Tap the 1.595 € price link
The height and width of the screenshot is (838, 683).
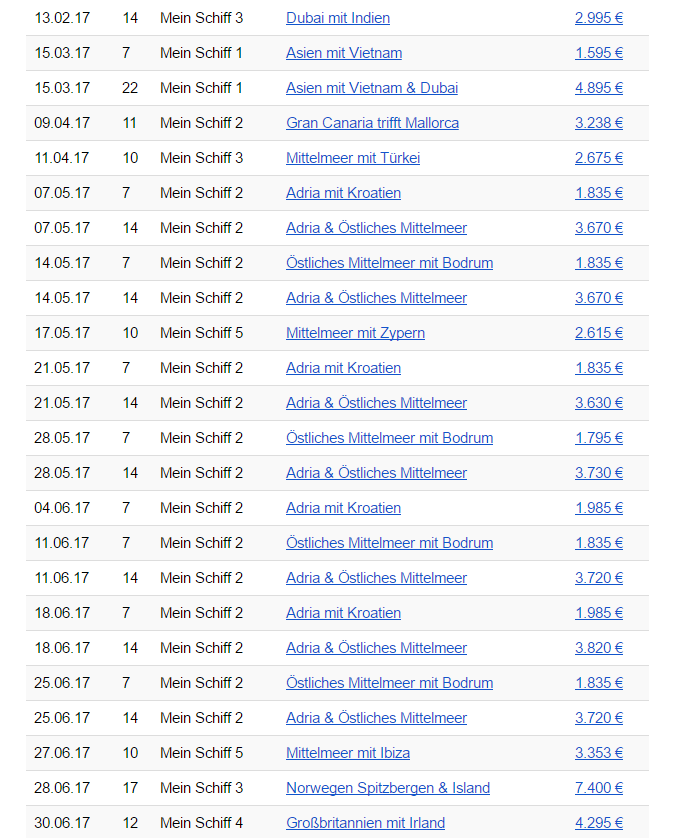pyautogui.click(x=598, y=53)
